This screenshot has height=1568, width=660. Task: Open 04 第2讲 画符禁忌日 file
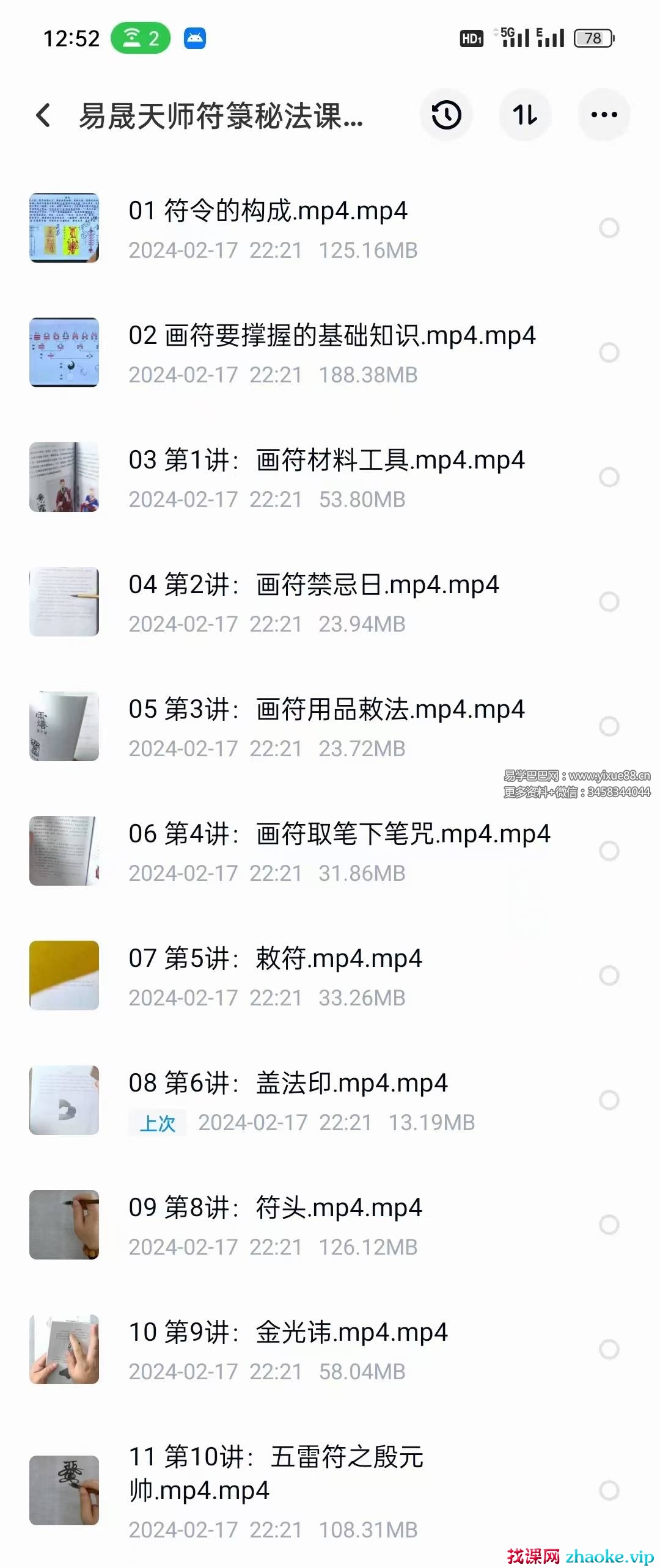coord(313,585)
